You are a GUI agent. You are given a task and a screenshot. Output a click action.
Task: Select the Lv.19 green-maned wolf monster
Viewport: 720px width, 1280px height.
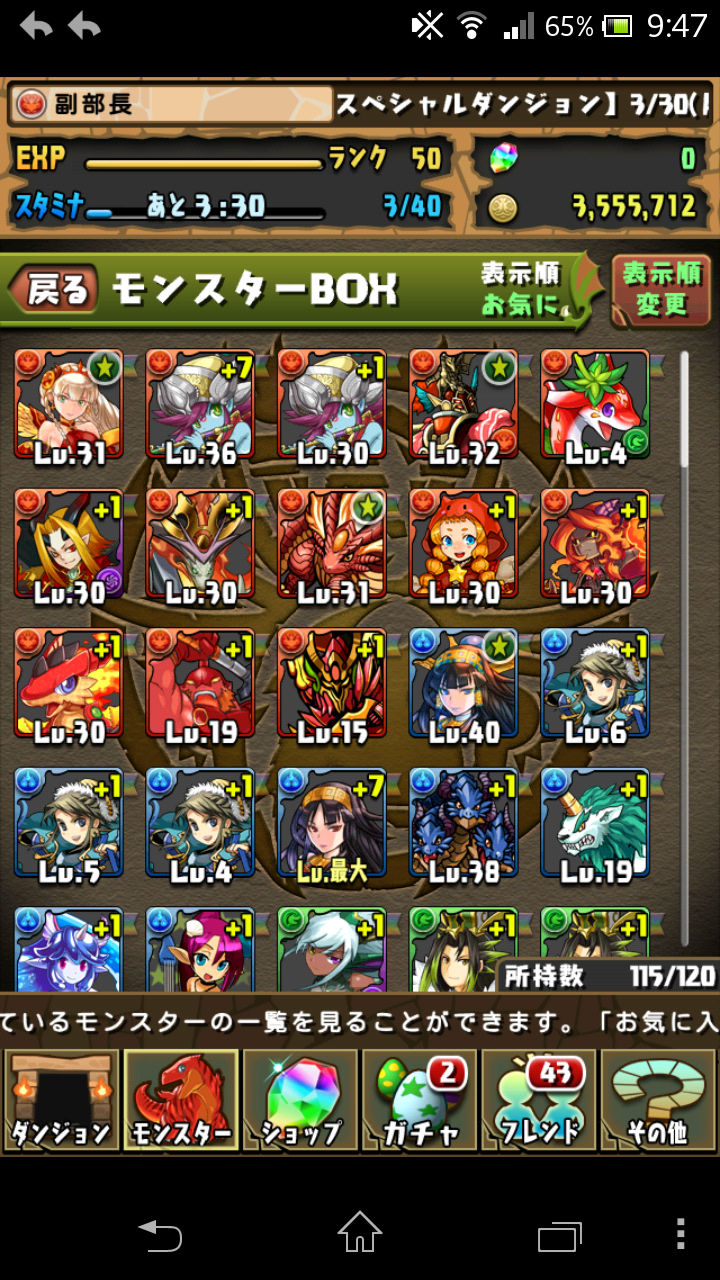pyautogui.click(x=595, y=828)
